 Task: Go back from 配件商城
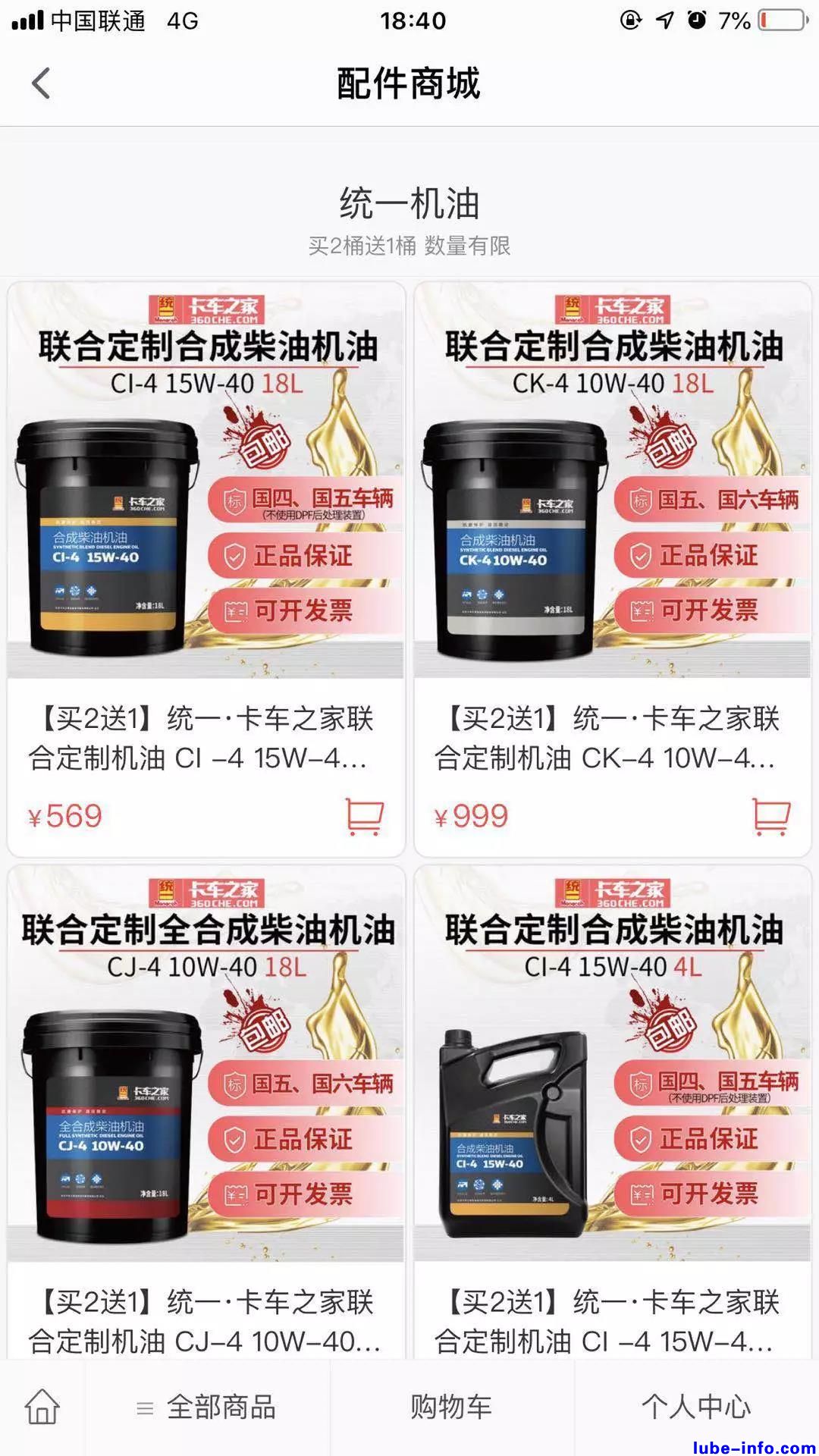pyautogui.click(x=41, y=83)
